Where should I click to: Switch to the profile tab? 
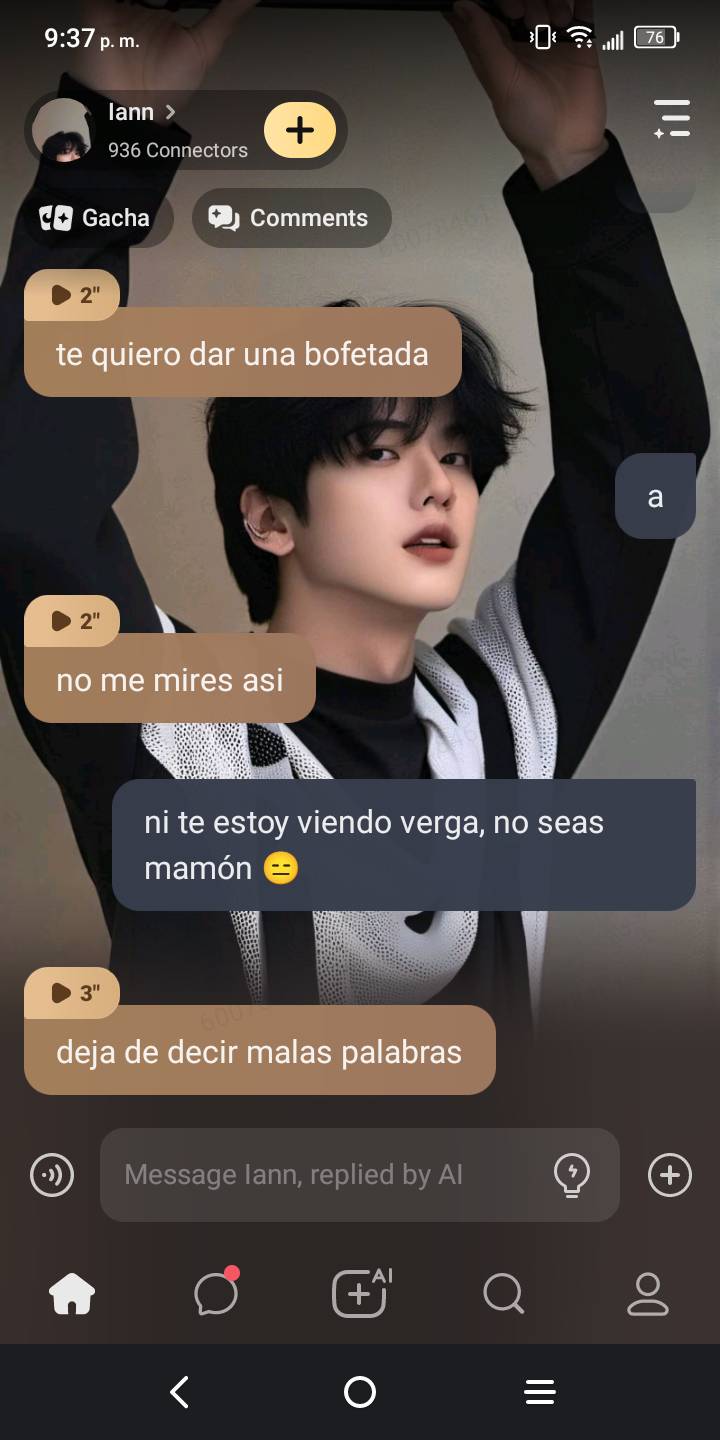click(647, 1294)
